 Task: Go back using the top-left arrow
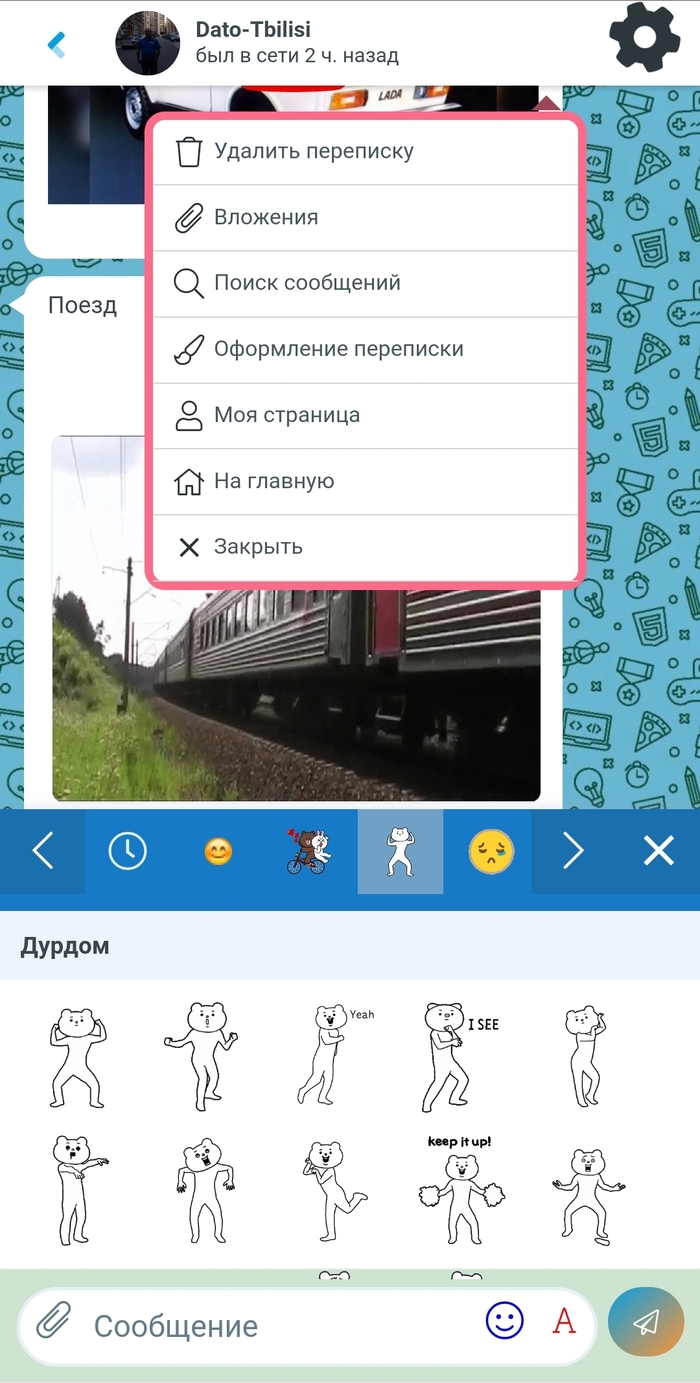tap(56, 44)
